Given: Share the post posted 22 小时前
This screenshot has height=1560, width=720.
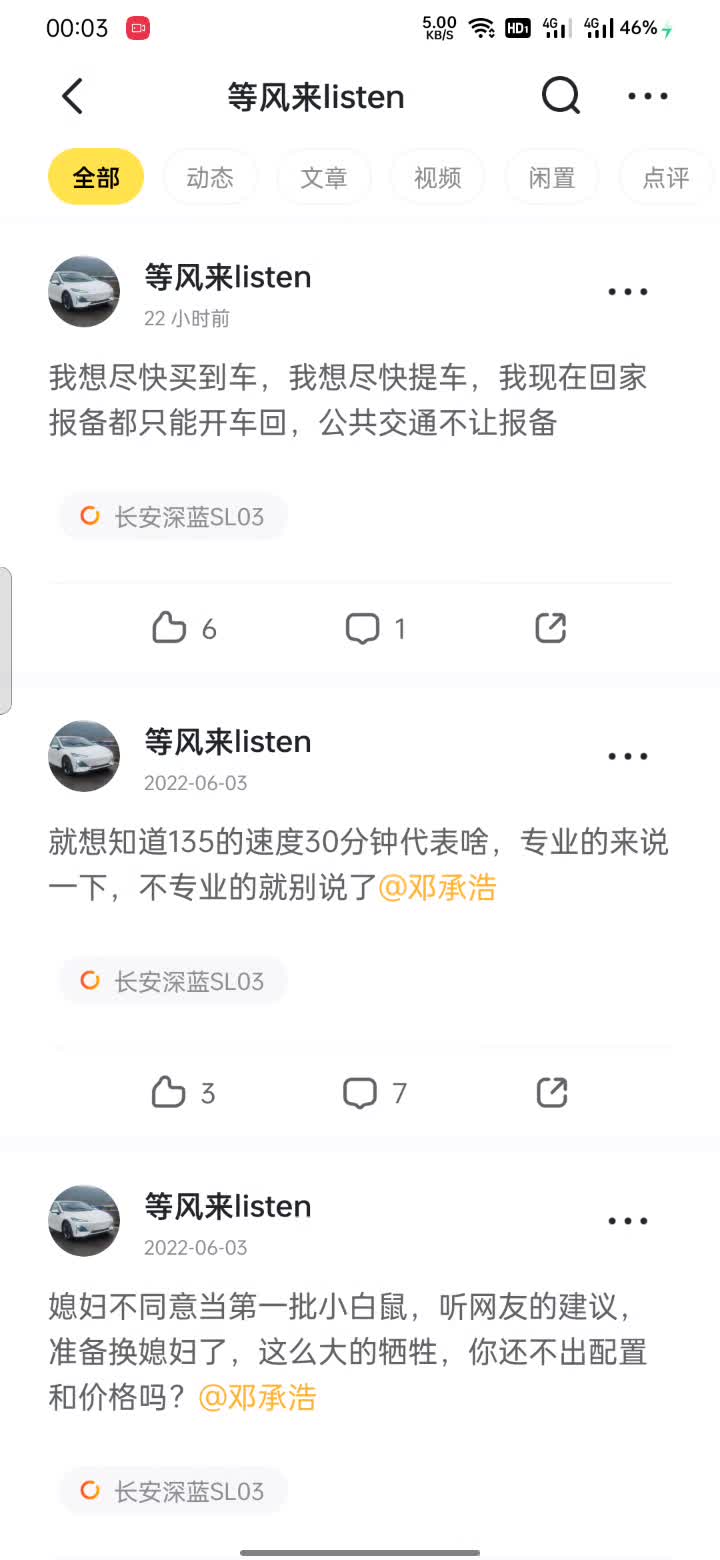Looking at the screenshot, I should 551,628.
